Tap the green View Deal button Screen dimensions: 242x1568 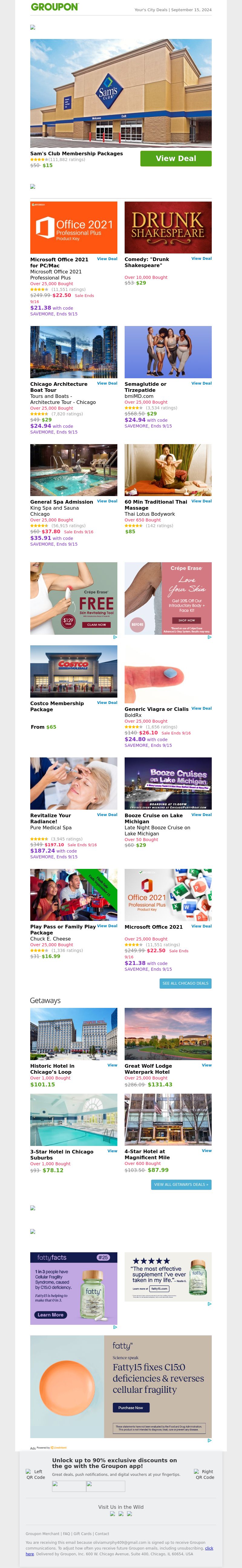point(175,158)
